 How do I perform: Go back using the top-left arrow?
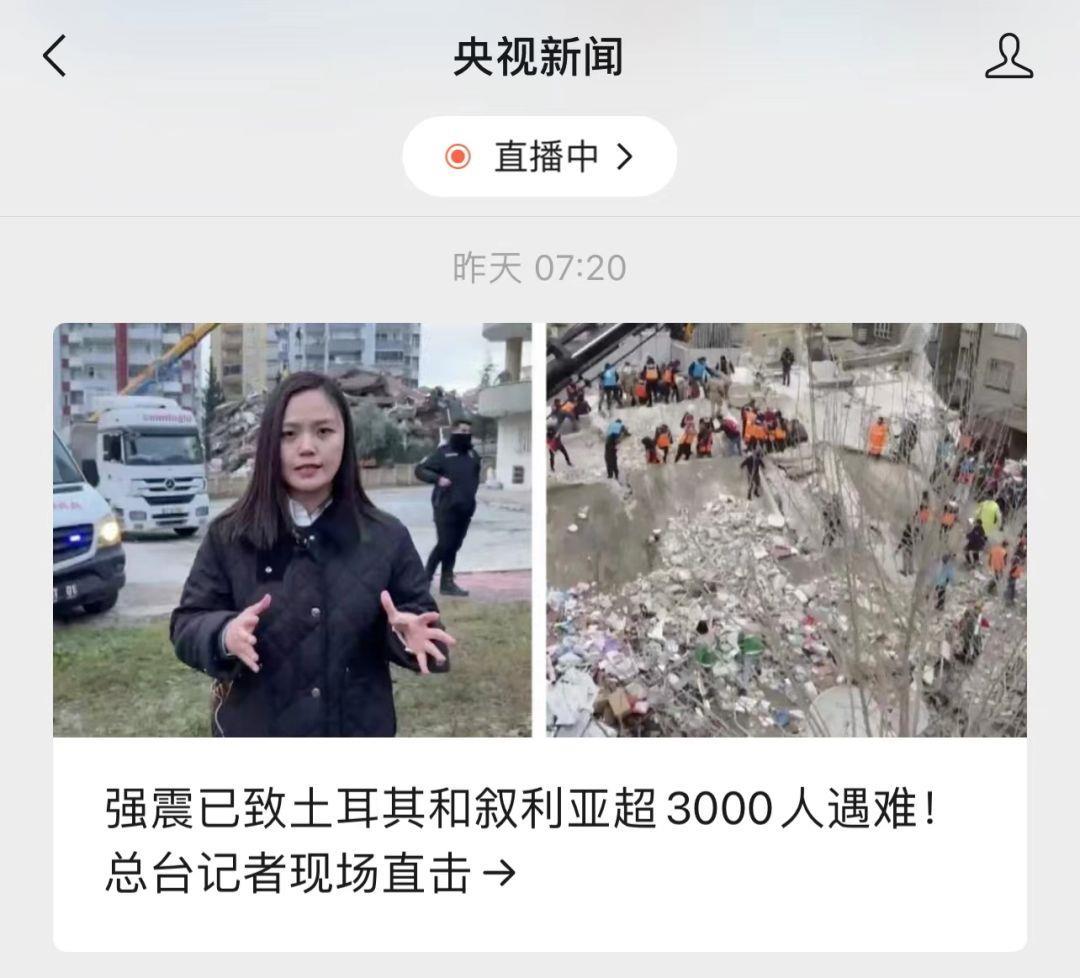55,56
